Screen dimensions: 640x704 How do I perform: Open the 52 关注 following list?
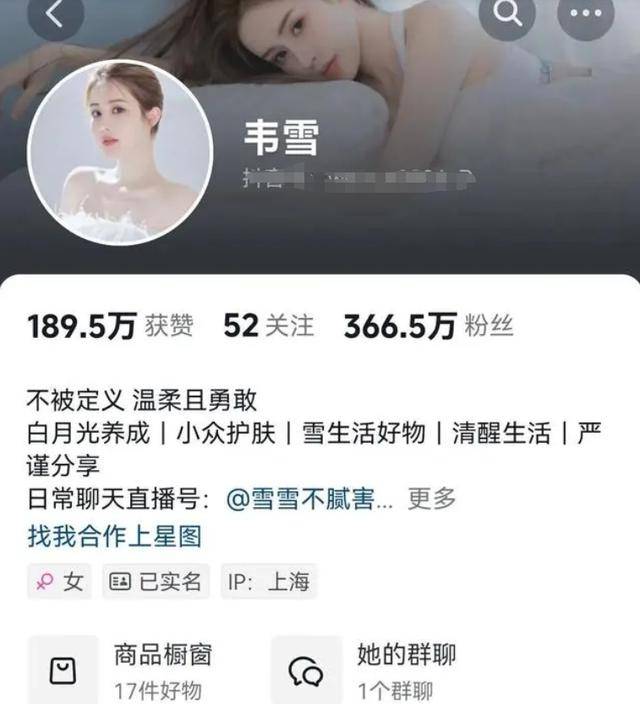(x=268, y=325)
